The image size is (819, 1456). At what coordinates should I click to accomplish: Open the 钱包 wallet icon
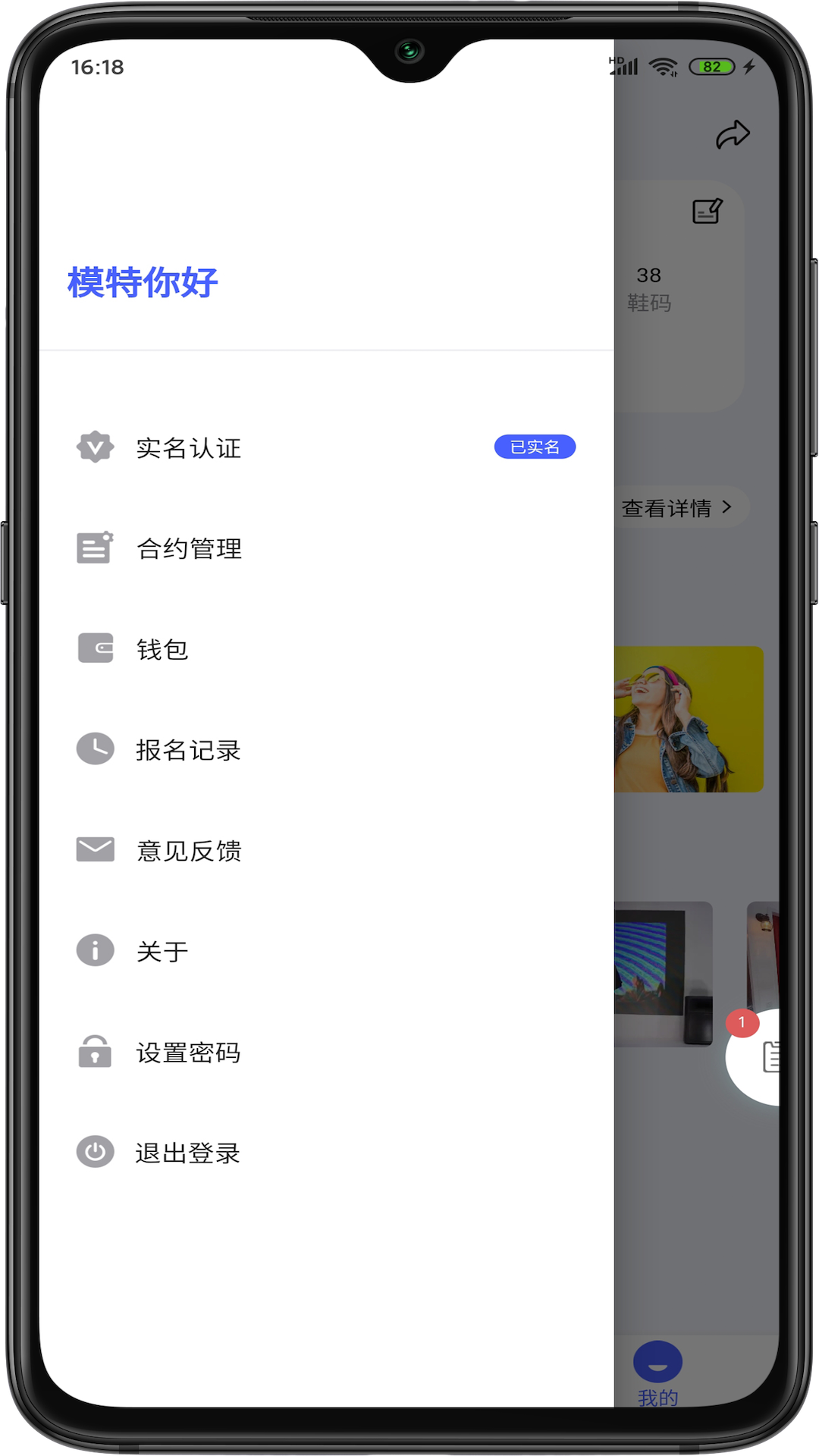[94, 649]
